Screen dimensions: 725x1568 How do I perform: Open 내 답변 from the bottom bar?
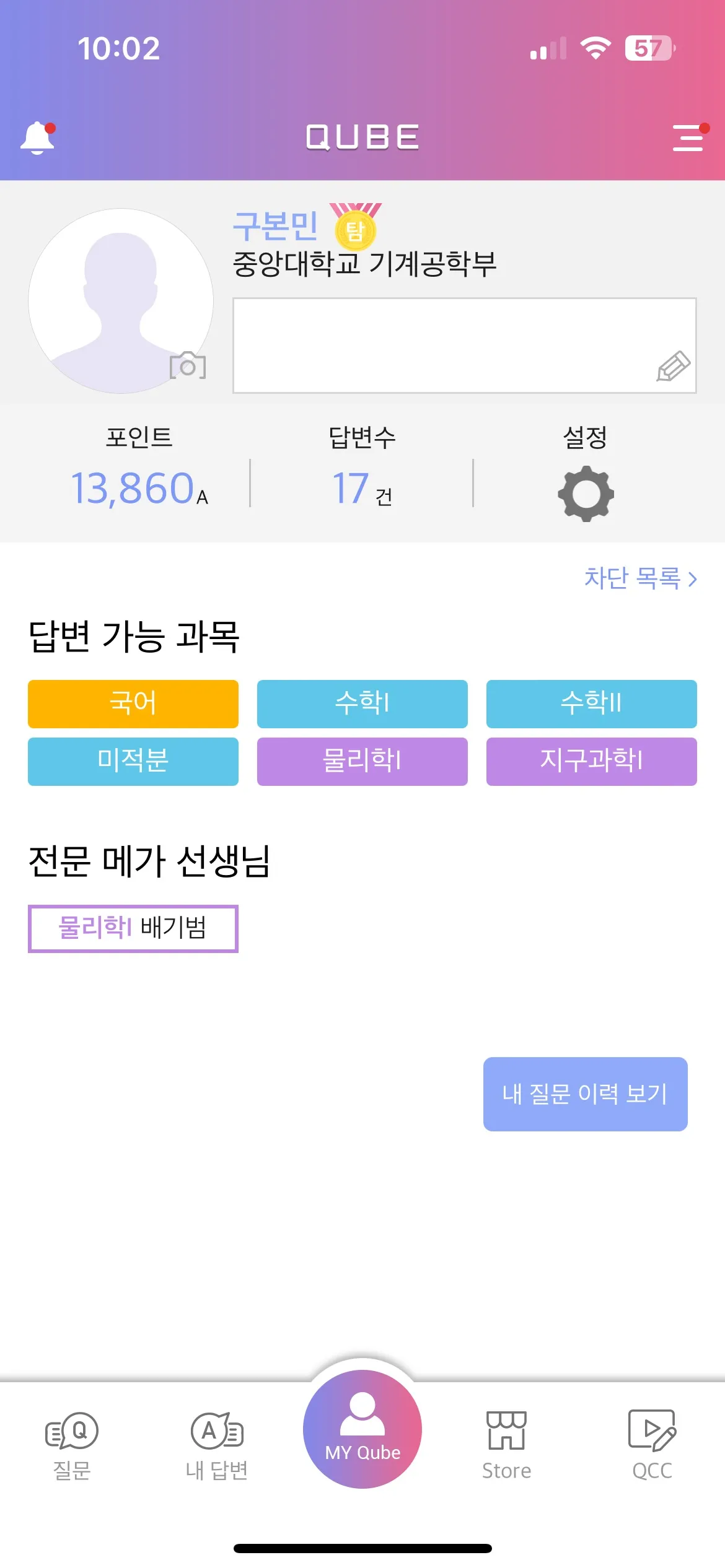(x=217, y=1437)
